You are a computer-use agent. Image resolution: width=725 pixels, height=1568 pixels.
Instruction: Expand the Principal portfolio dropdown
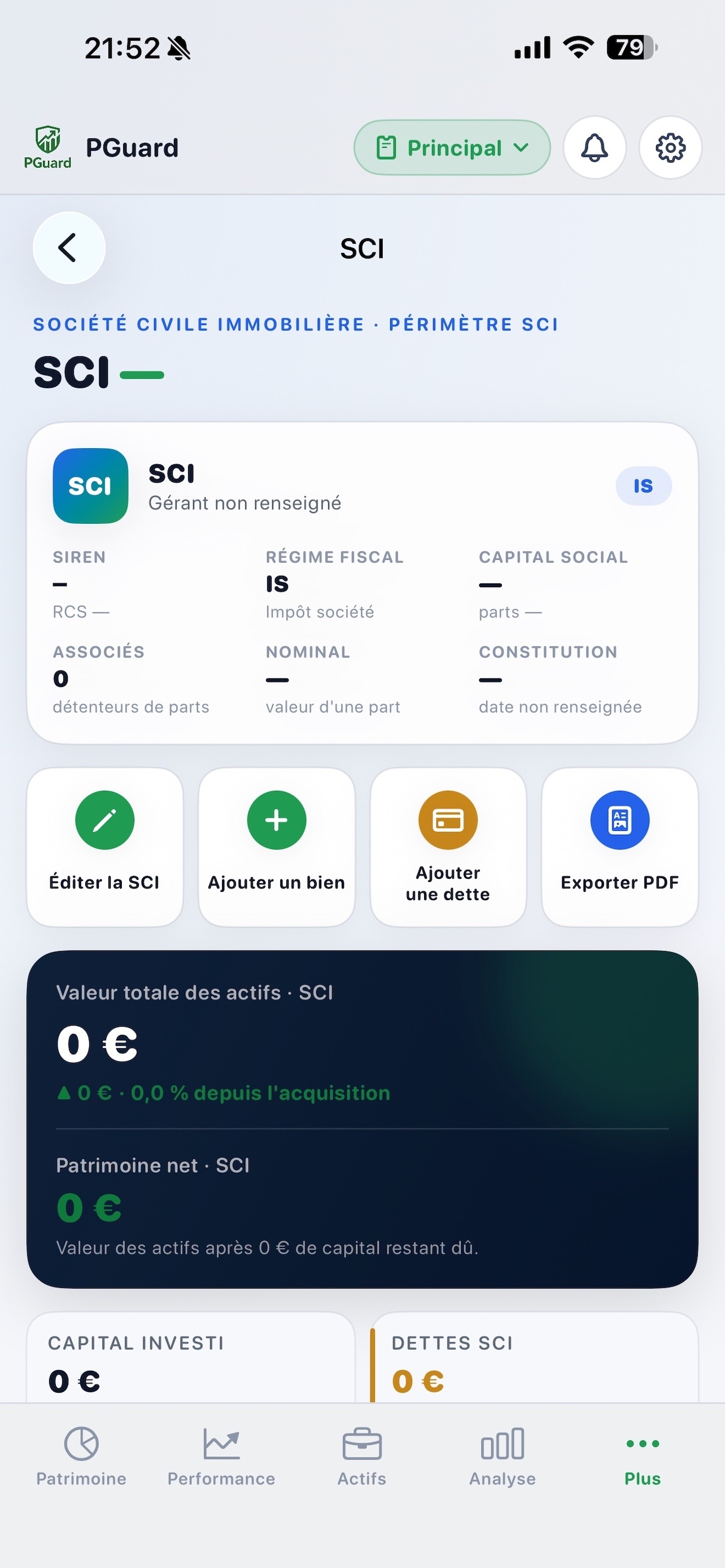coord(452,147)
